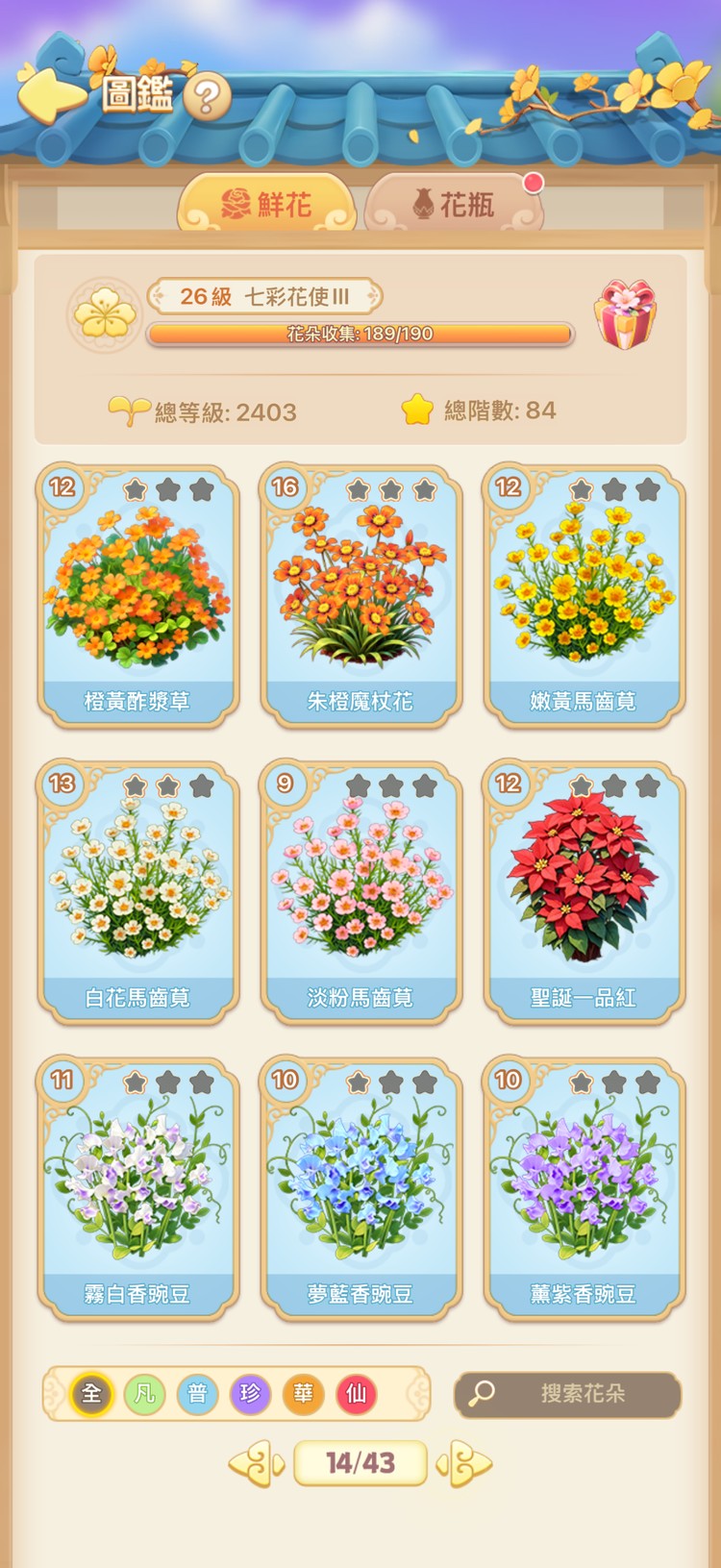
Task: Filter by the red 仙 rarity
Action: (356, 1394)
